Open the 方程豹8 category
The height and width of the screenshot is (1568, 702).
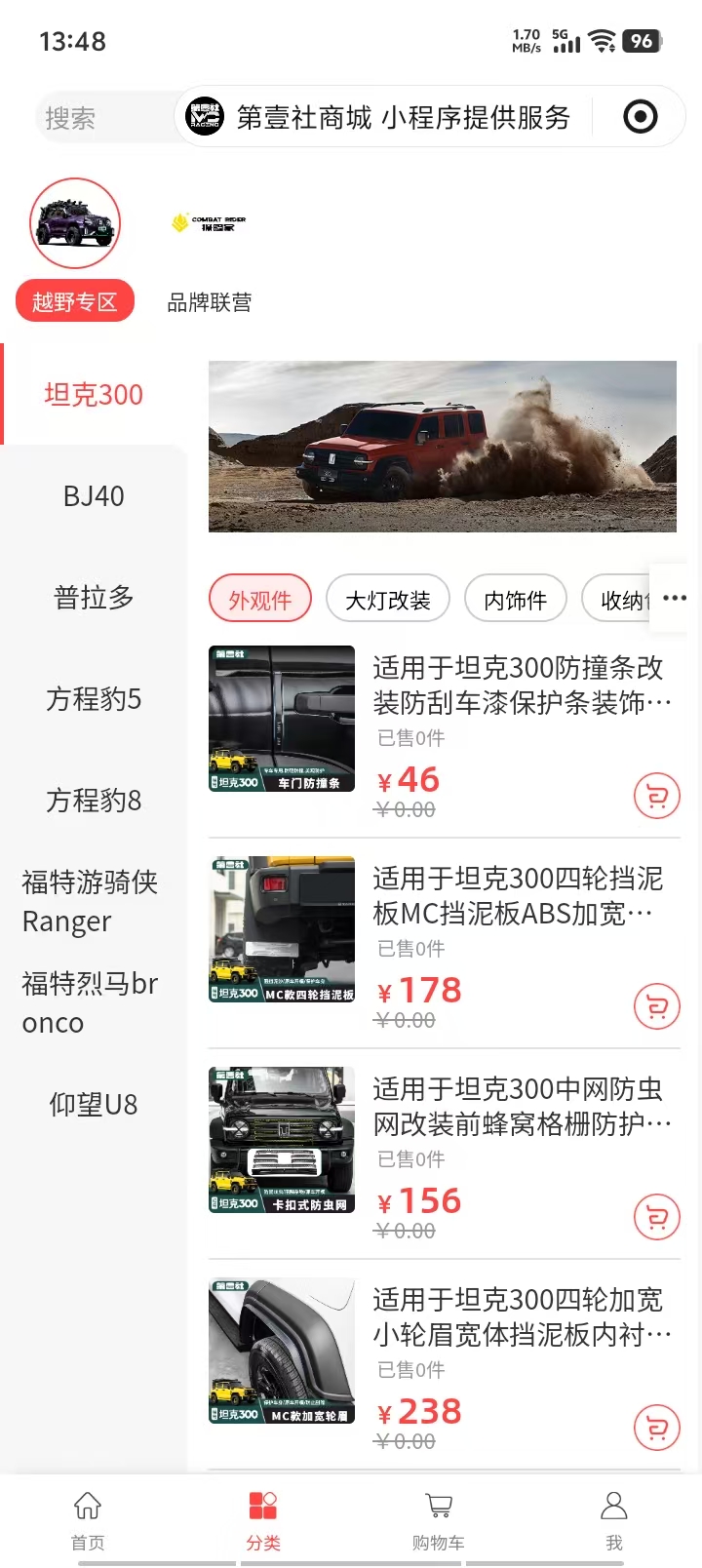point(94,801)
